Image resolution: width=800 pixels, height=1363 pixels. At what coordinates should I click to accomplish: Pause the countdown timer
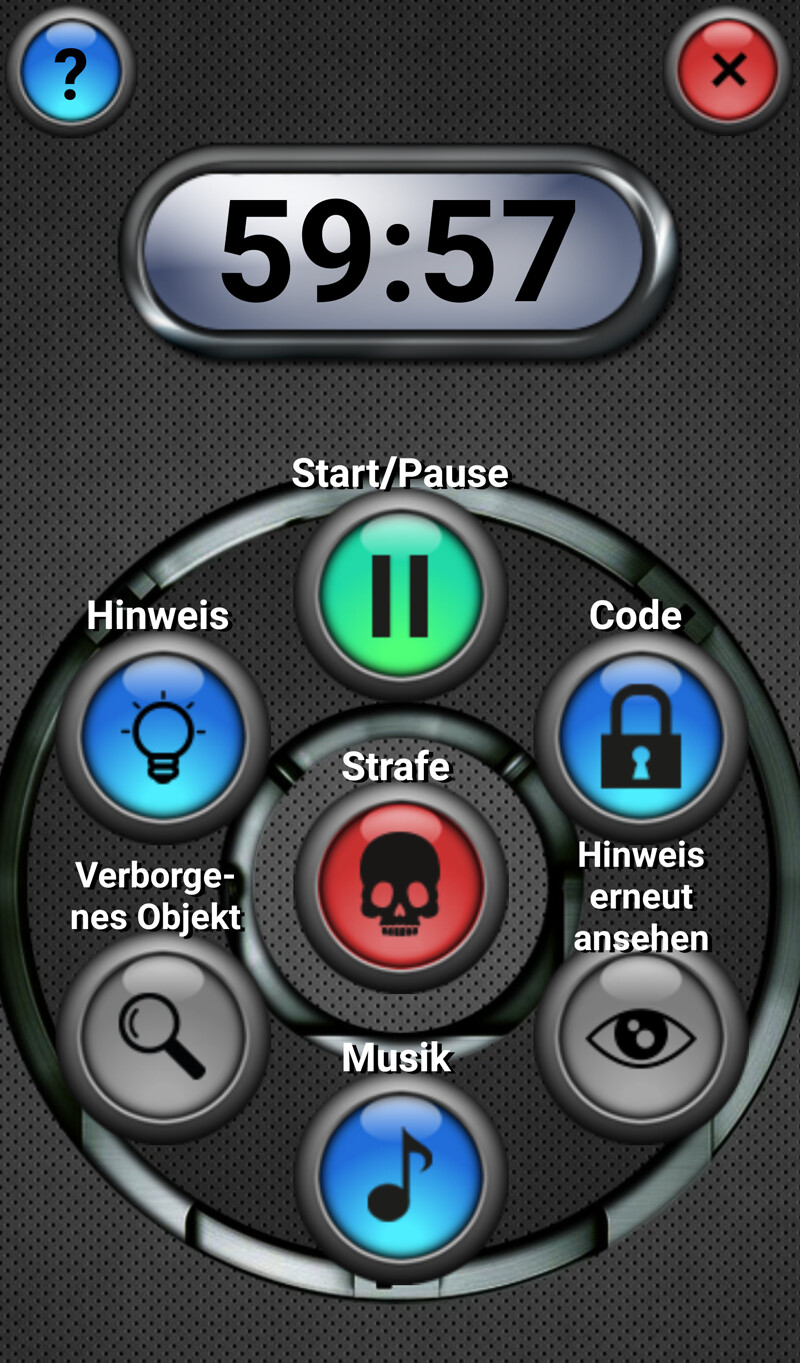click(x=400, y=596)
